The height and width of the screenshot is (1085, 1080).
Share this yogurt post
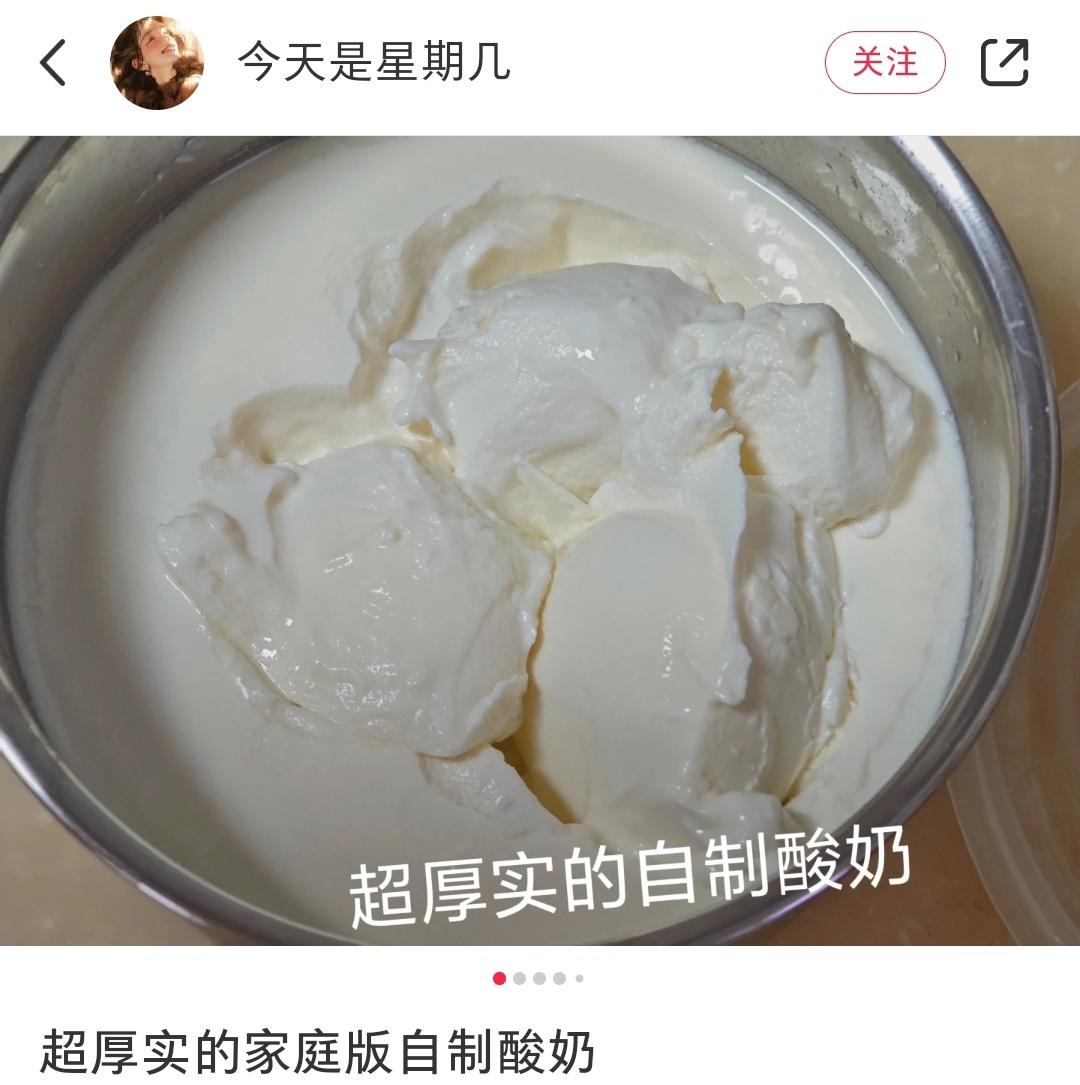point(1004,63)
